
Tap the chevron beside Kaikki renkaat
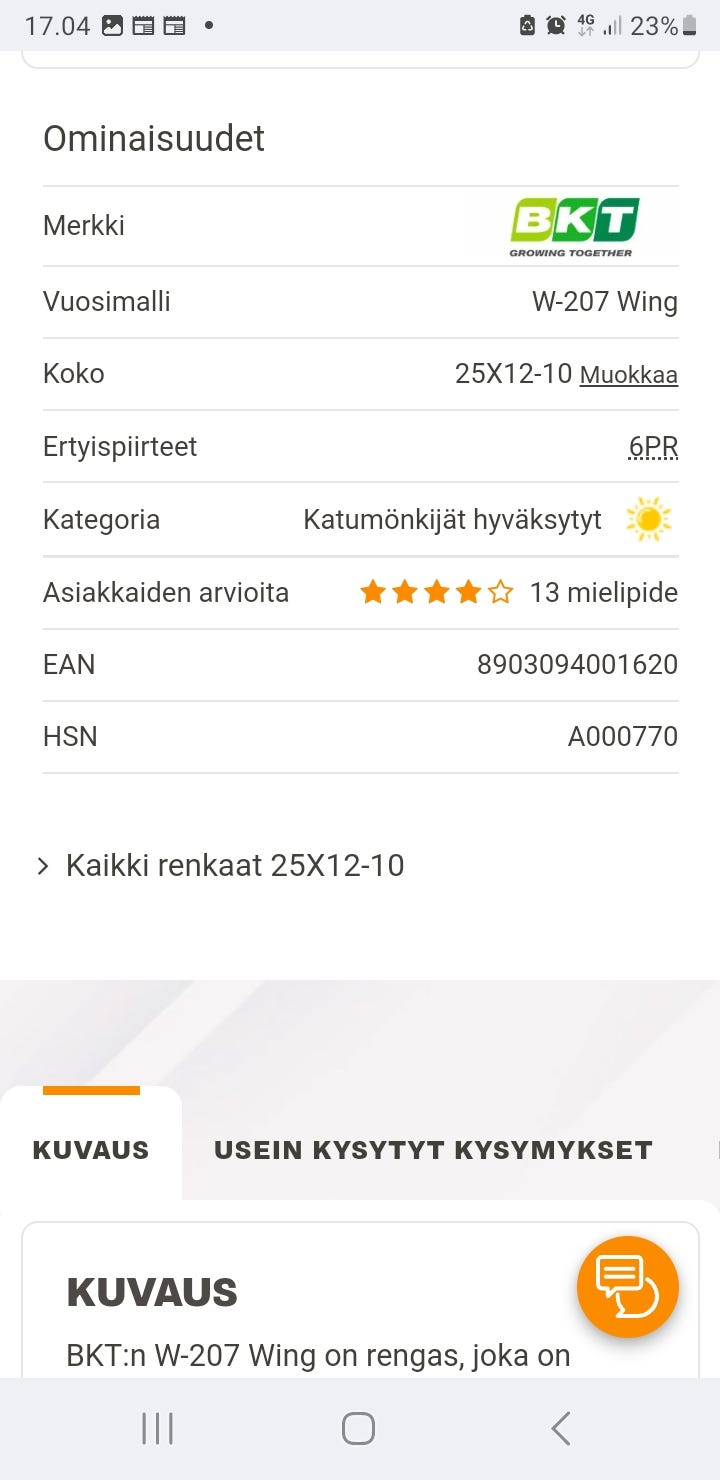click(43, 864)
